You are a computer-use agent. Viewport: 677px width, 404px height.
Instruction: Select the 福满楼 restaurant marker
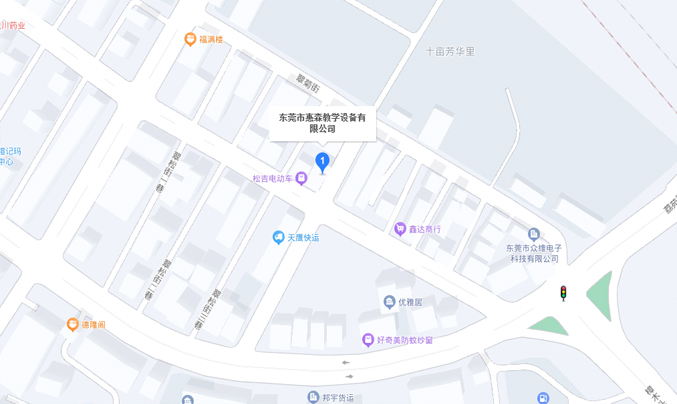tap(190, 40)
